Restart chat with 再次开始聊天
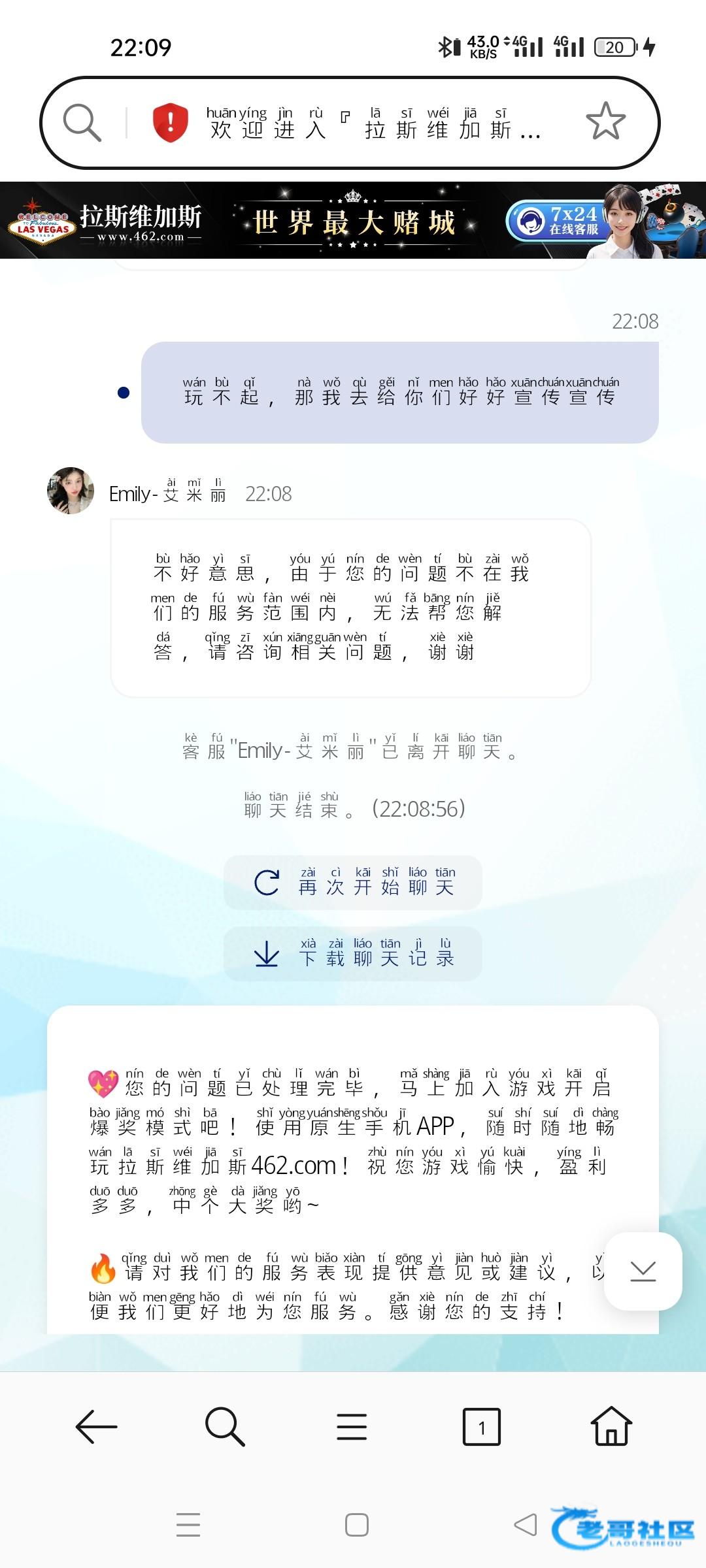The height and width of the screenshot is (1568, 706). pos(353,883)
